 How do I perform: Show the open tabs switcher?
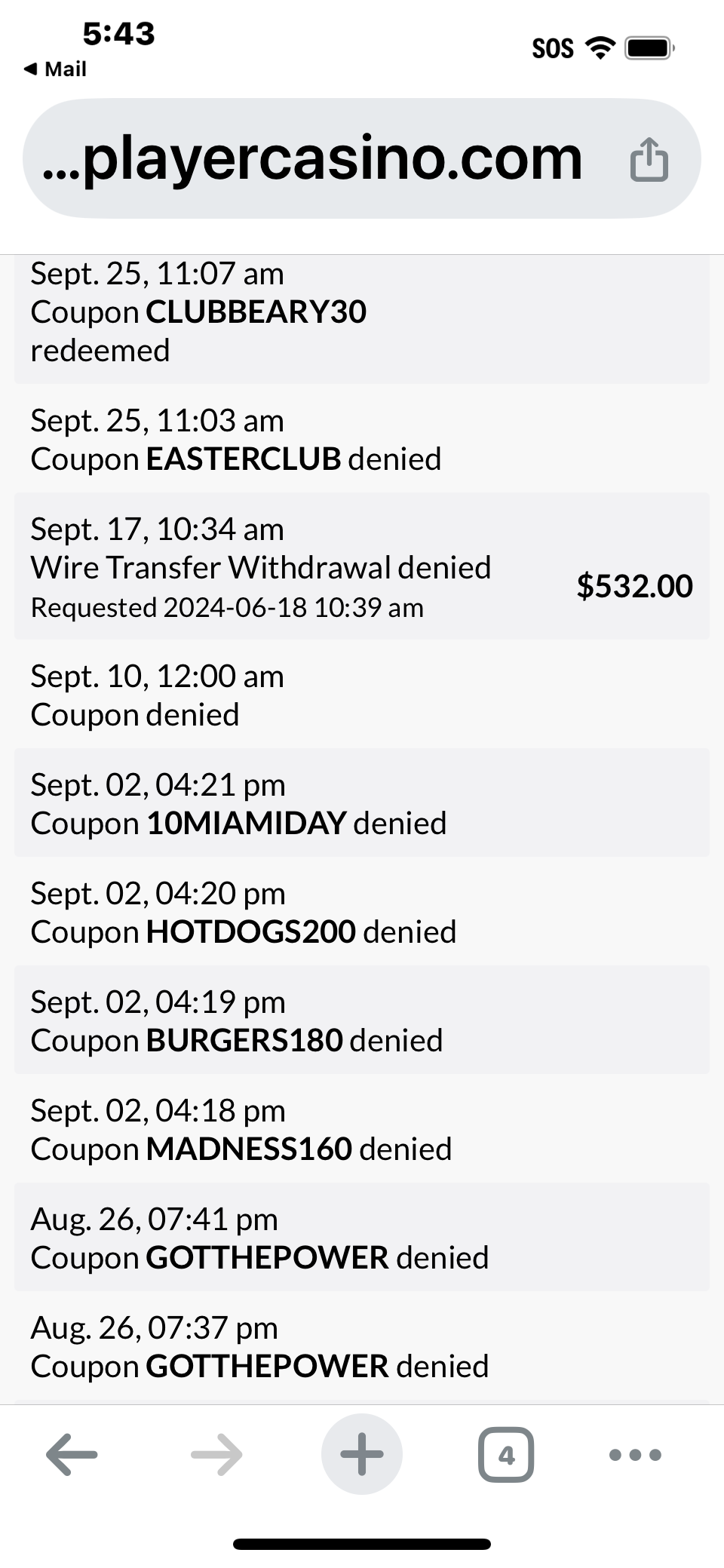[506, 1454]
